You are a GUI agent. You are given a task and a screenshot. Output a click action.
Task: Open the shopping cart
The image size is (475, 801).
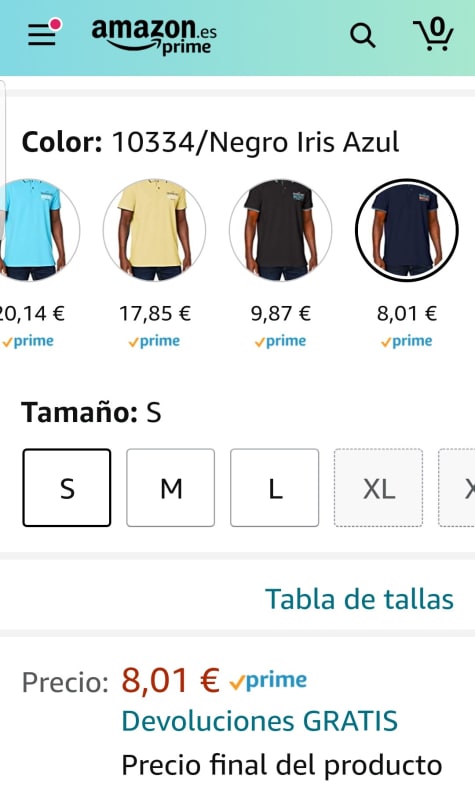[x=433, y=34]
